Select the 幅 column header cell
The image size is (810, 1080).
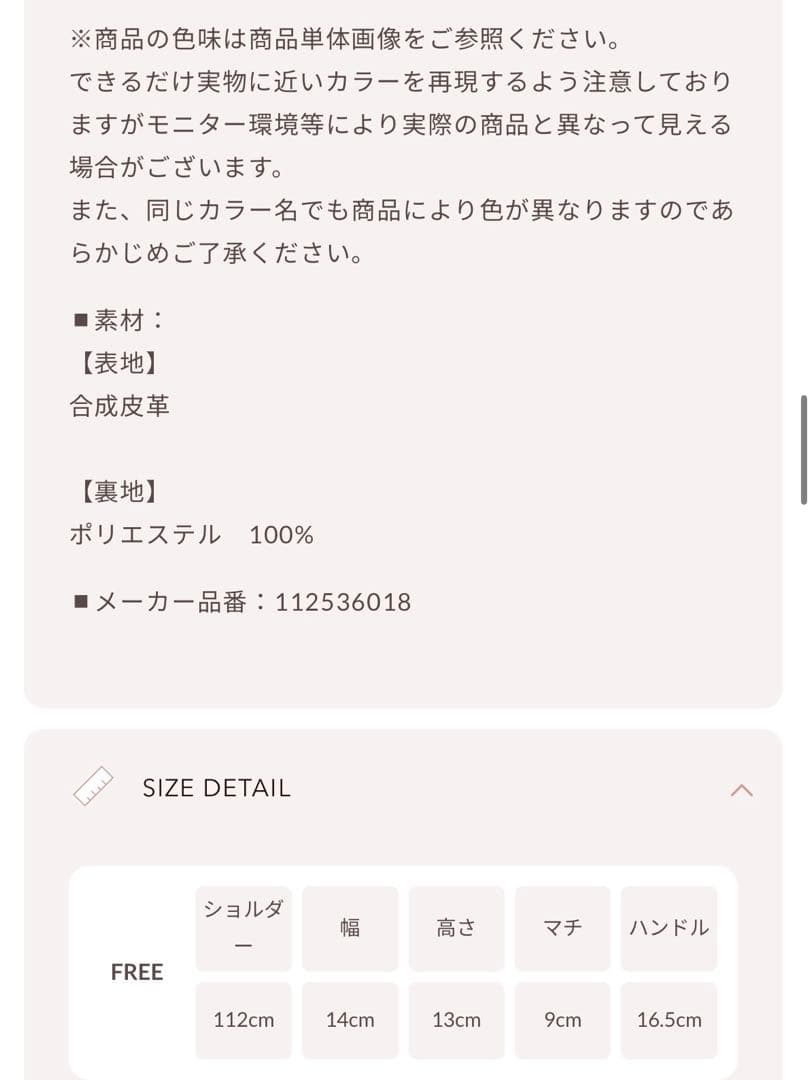coord(349,927)
